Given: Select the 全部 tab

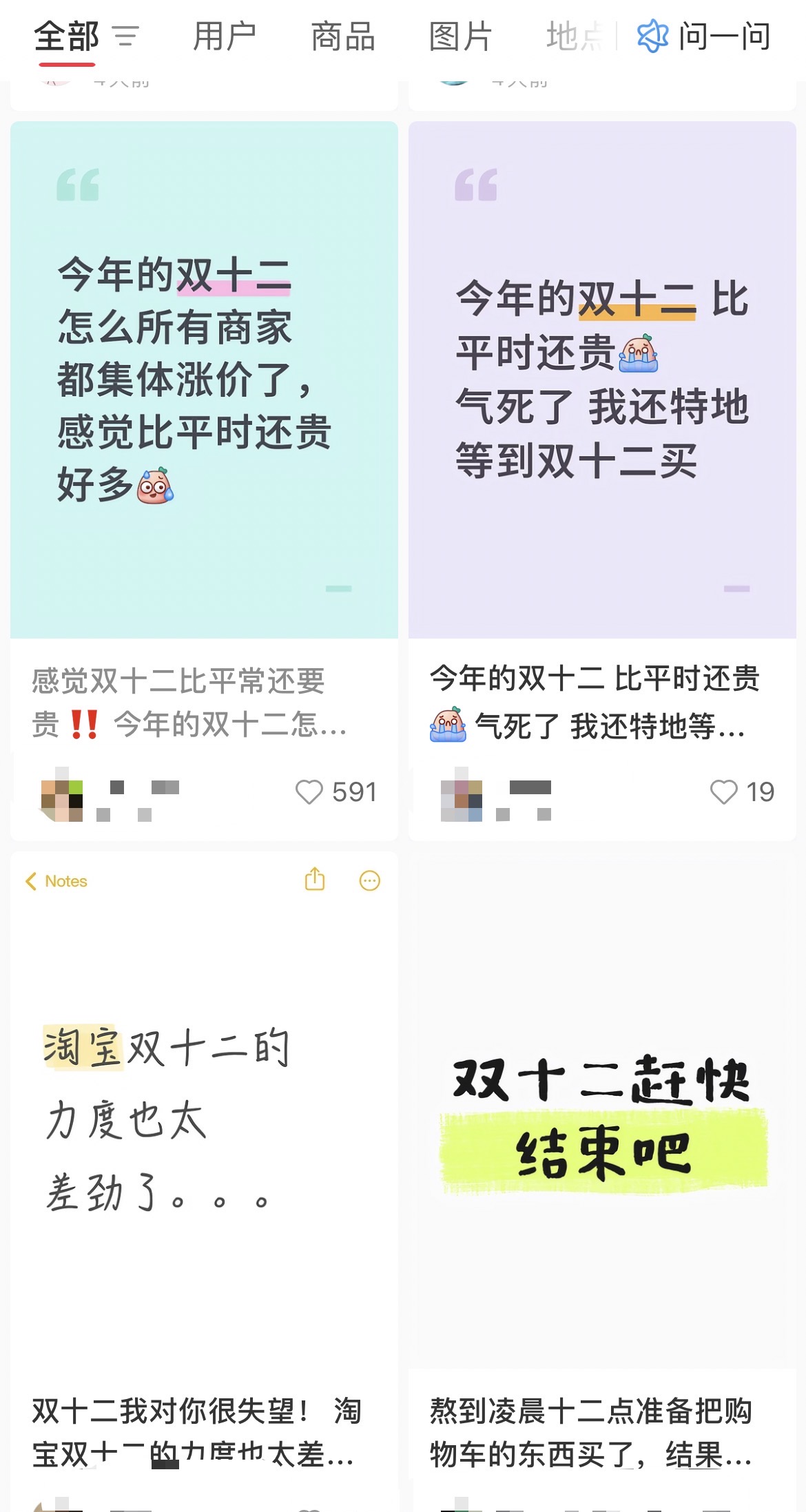Looking at the screenshot, I should click(67, 37).
